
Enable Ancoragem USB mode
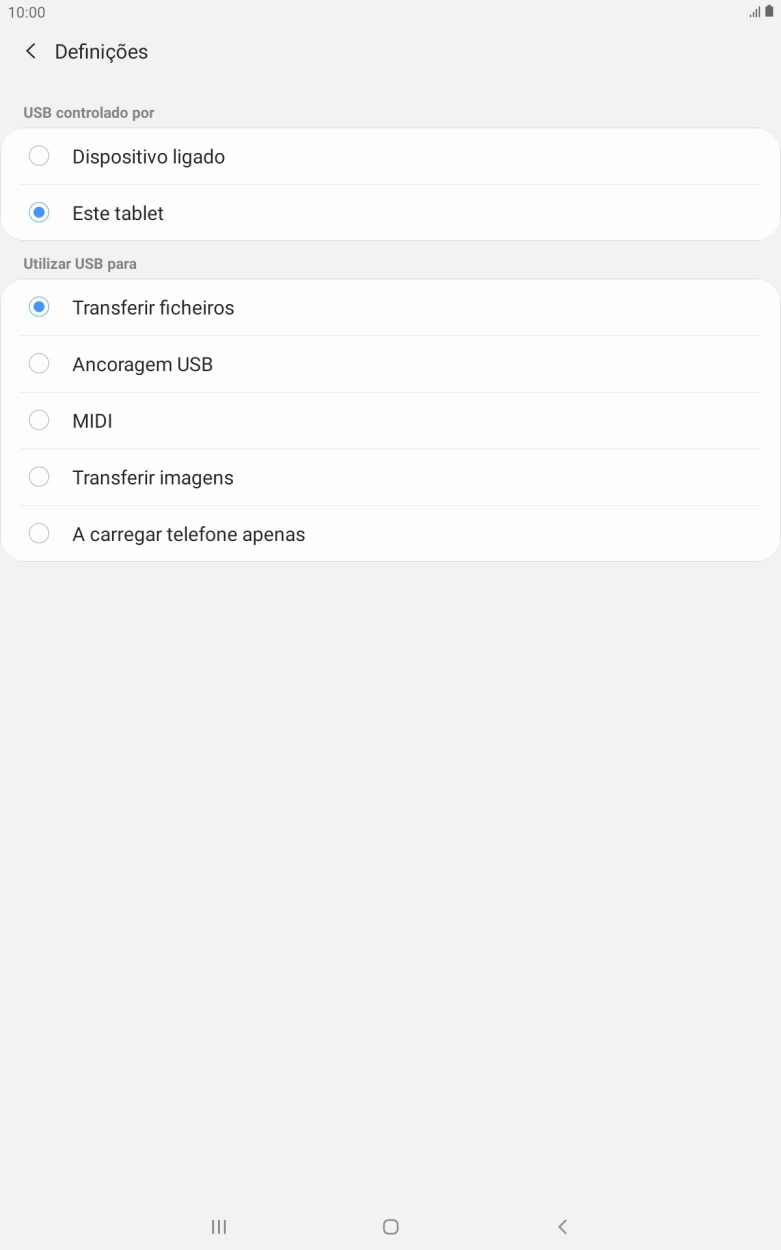tap(142, 364)
